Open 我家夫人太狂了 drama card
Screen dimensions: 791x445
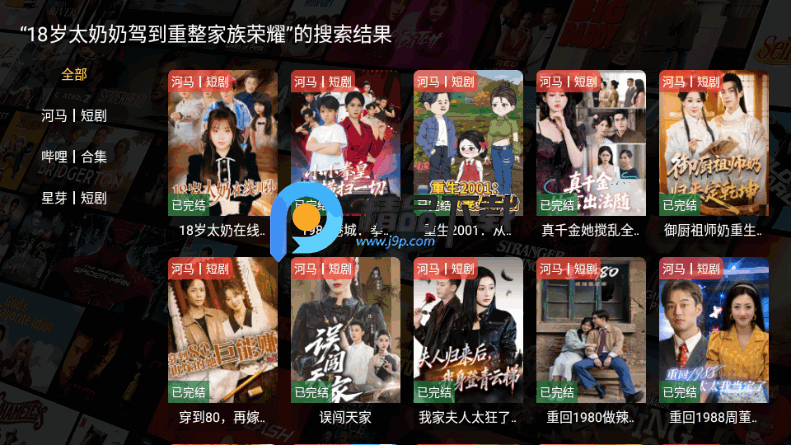[x=468, y=330]
